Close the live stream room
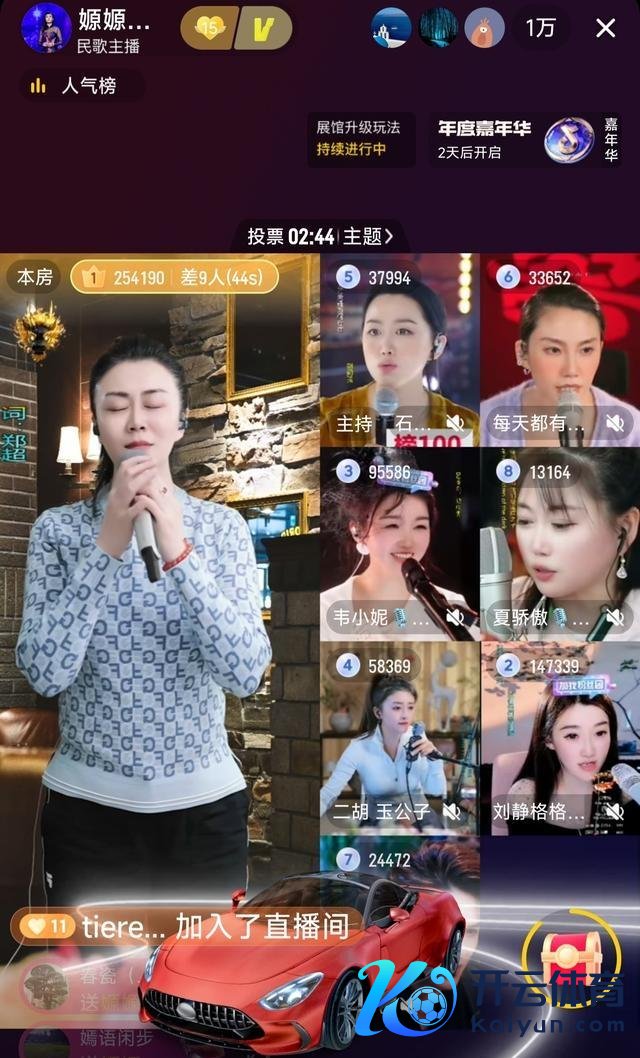640x1058 pixels. pyautogui.click(x=605, y=28)
